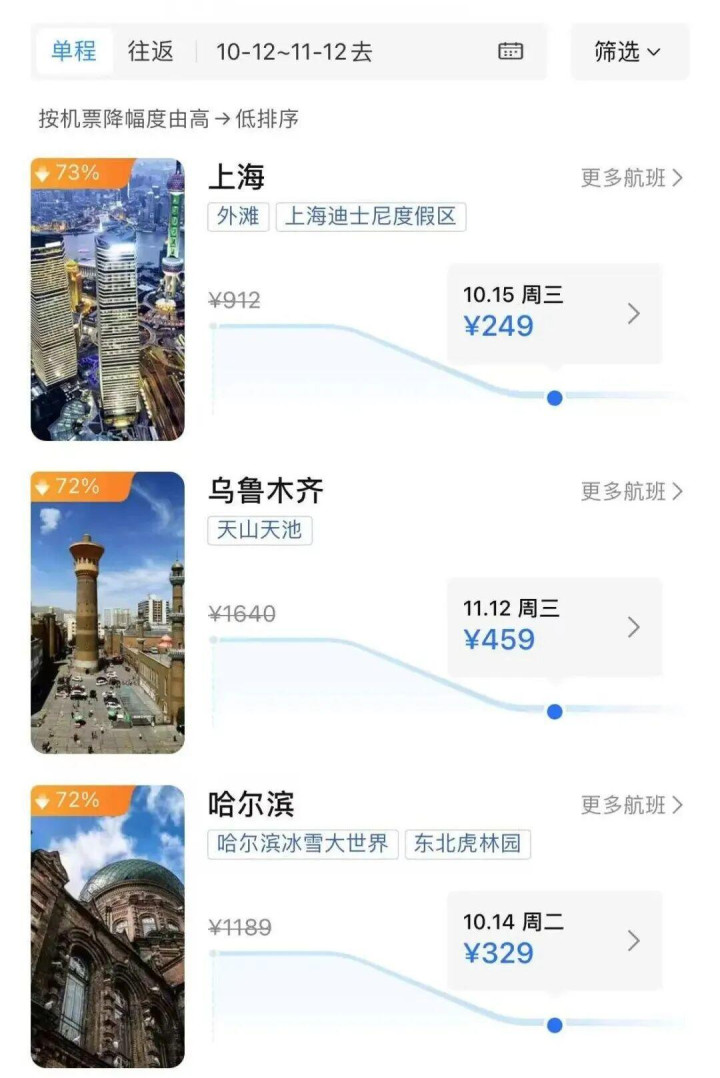Image resolution: width=720 pixels, height=1078 pixels.
Task: Tap the 哈尔滨冰雪大世界 tag
Action: (x=303, y=844)
